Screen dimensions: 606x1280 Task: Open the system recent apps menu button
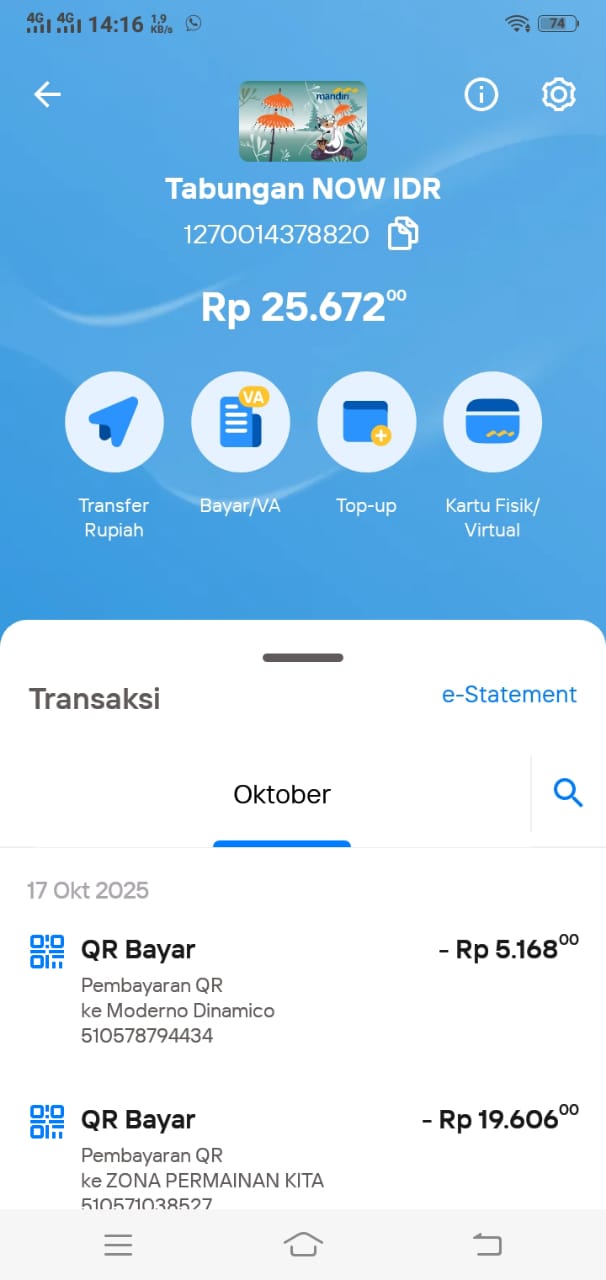point(118,1244)
